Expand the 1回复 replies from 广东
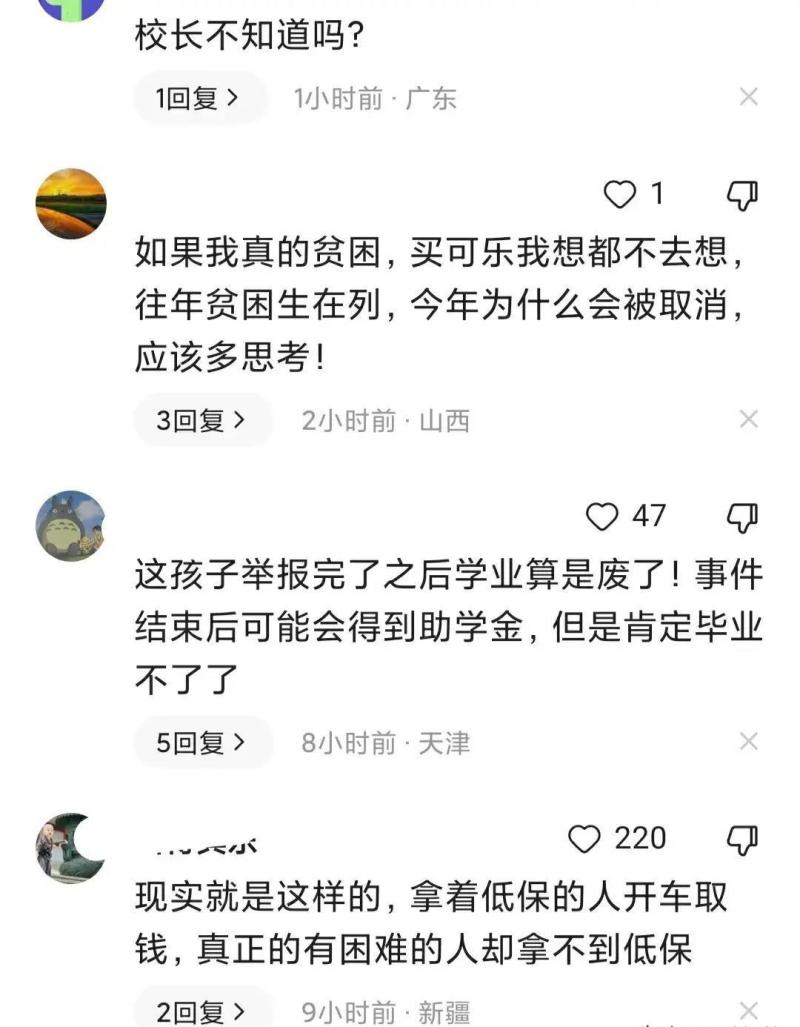This screenshot has height=1027, width=800. [x=199, y=98]
